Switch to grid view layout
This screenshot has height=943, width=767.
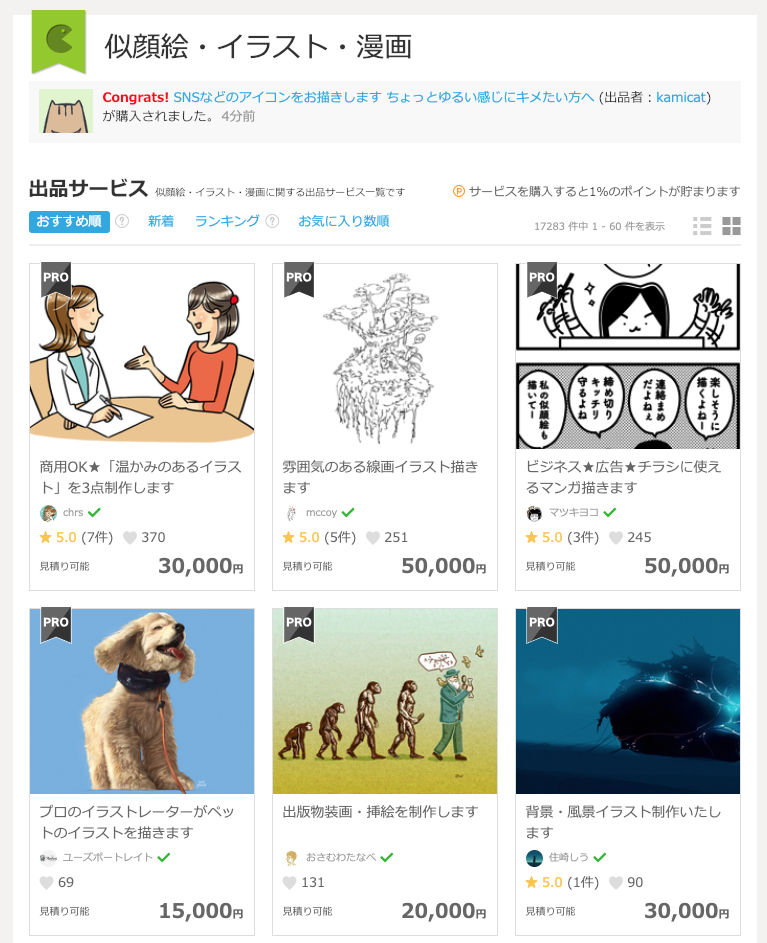click(x=731, y=226)
